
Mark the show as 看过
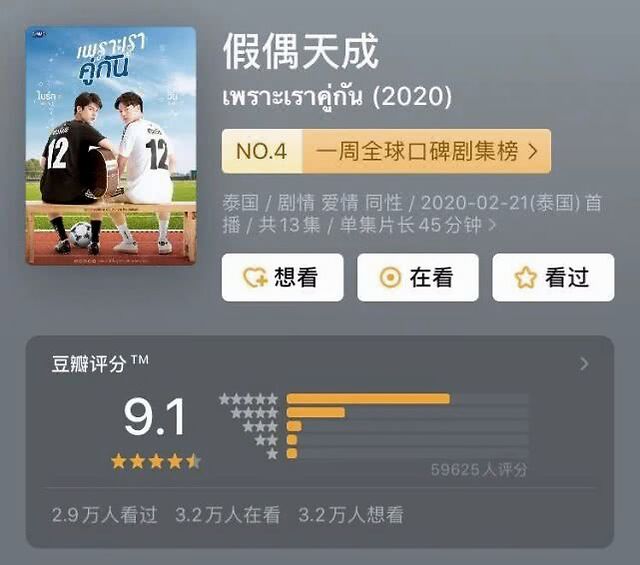[553, 278]
